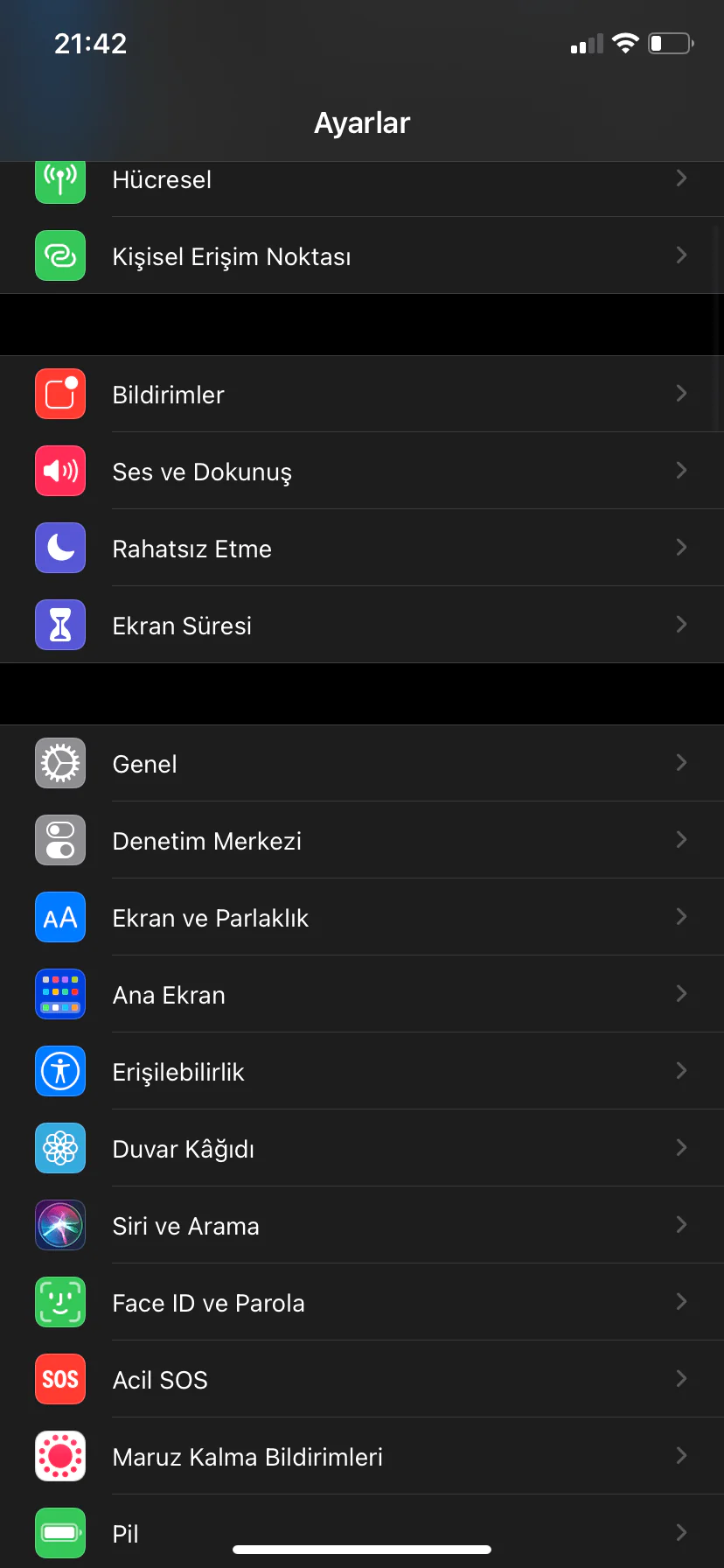724x1568 pixels.
Task: Select the Duvar Kâğıdı flower icon
Action: (x=59, y=1148)
